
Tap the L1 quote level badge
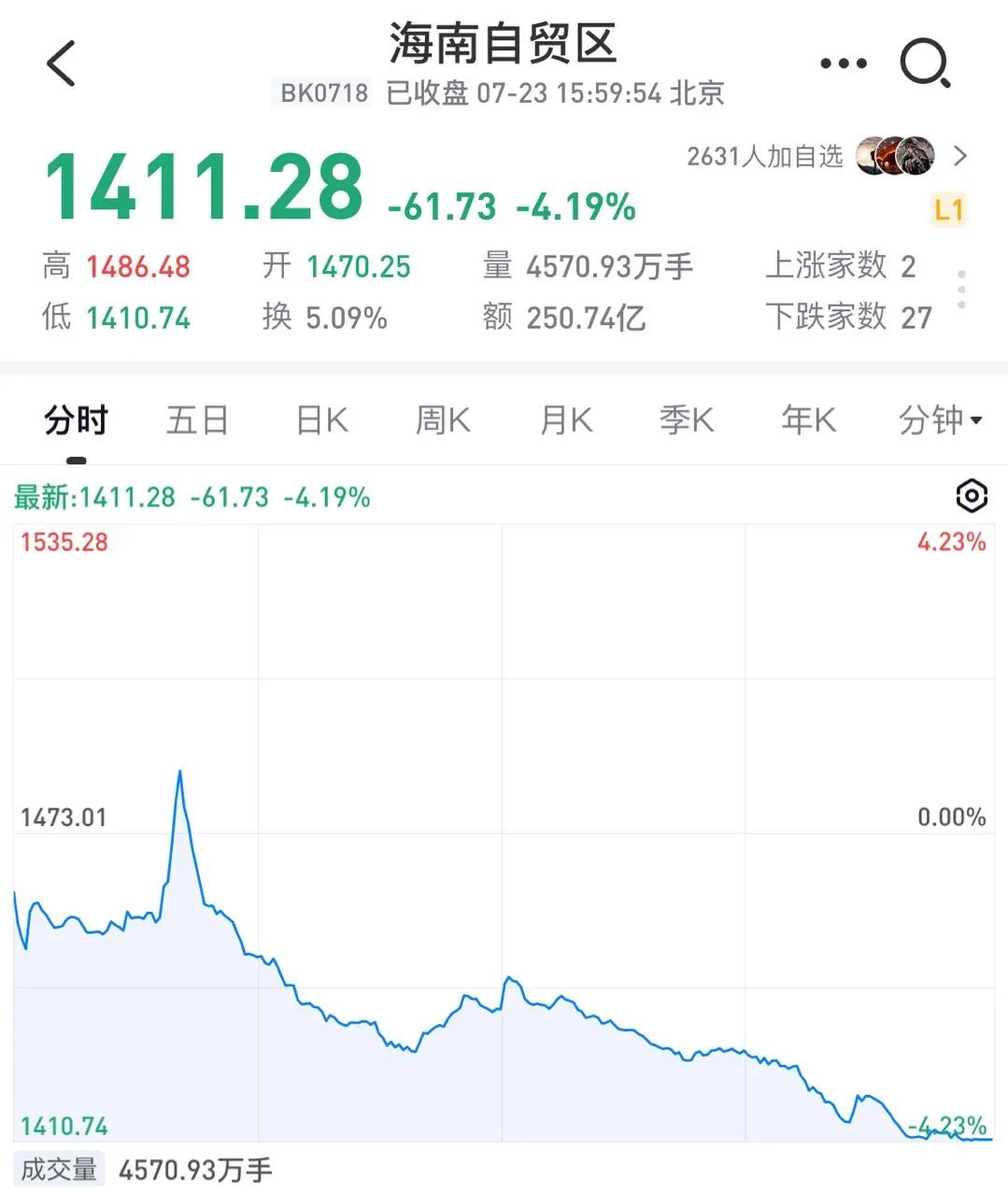[948, 210]
